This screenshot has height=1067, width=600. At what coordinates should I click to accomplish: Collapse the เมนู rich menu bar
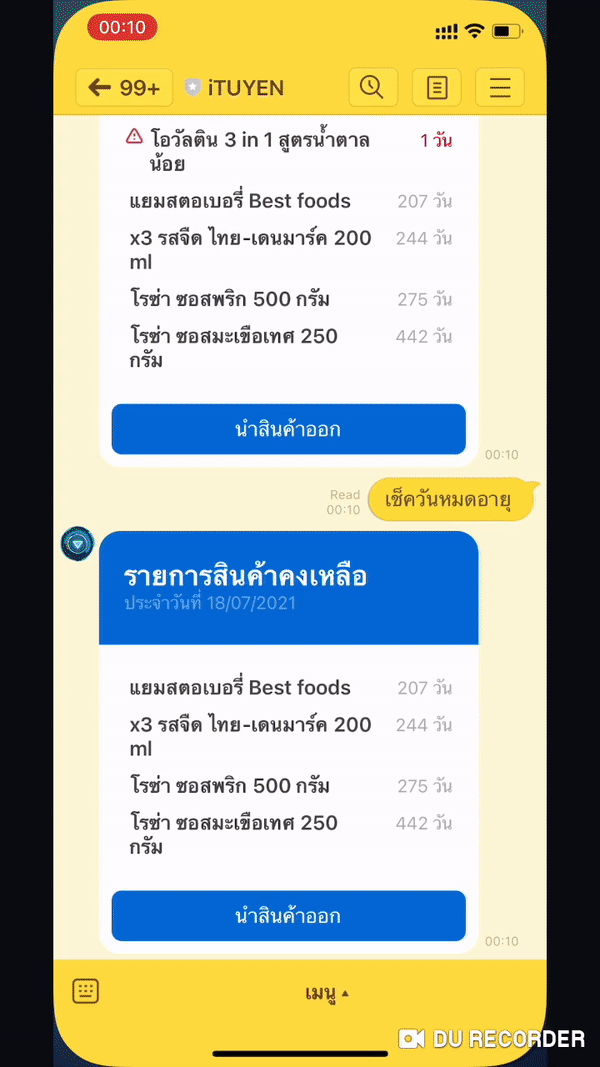click(x=327, y=994)
